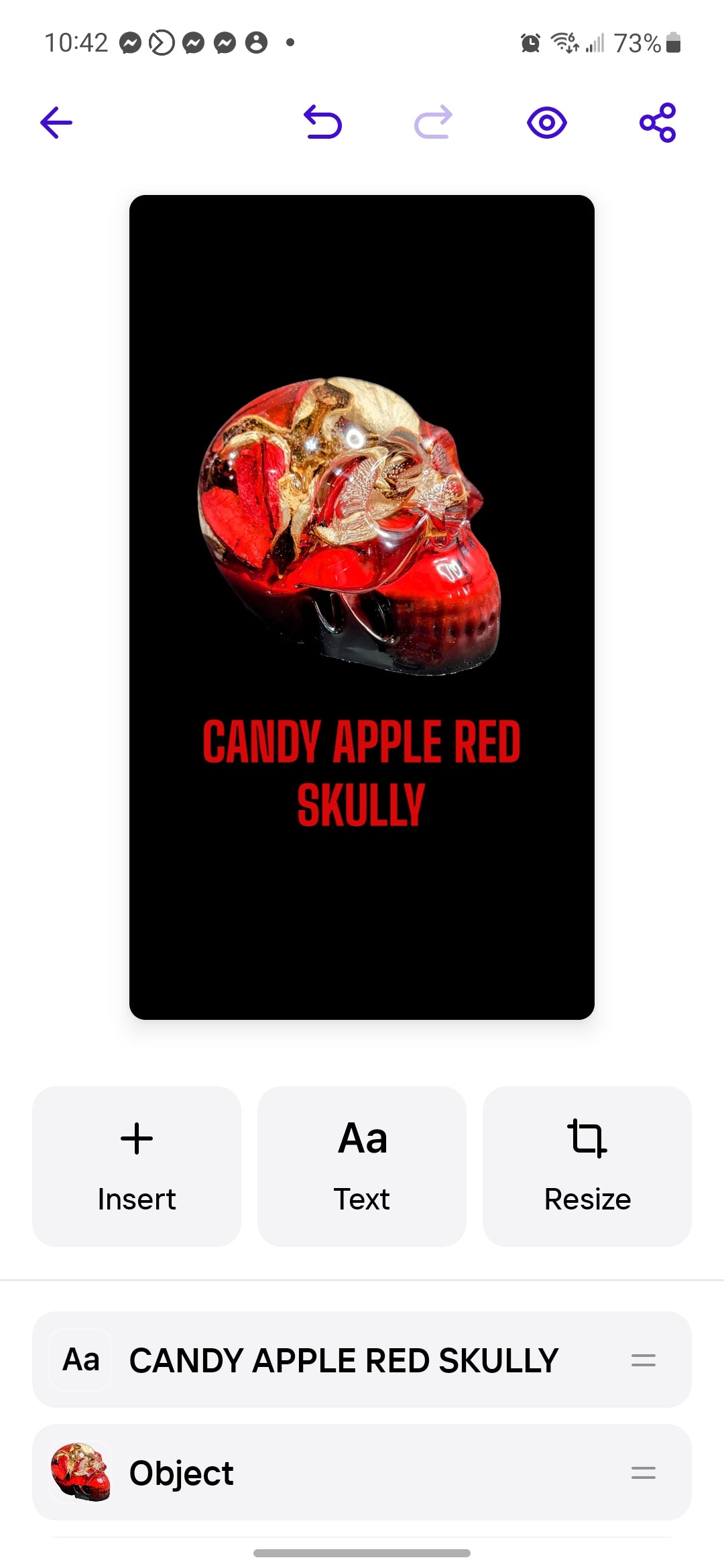The width and height of the screenshot is (724, 1568).
Task: Go back using the top-left arrow
Action: coord(56,123)
